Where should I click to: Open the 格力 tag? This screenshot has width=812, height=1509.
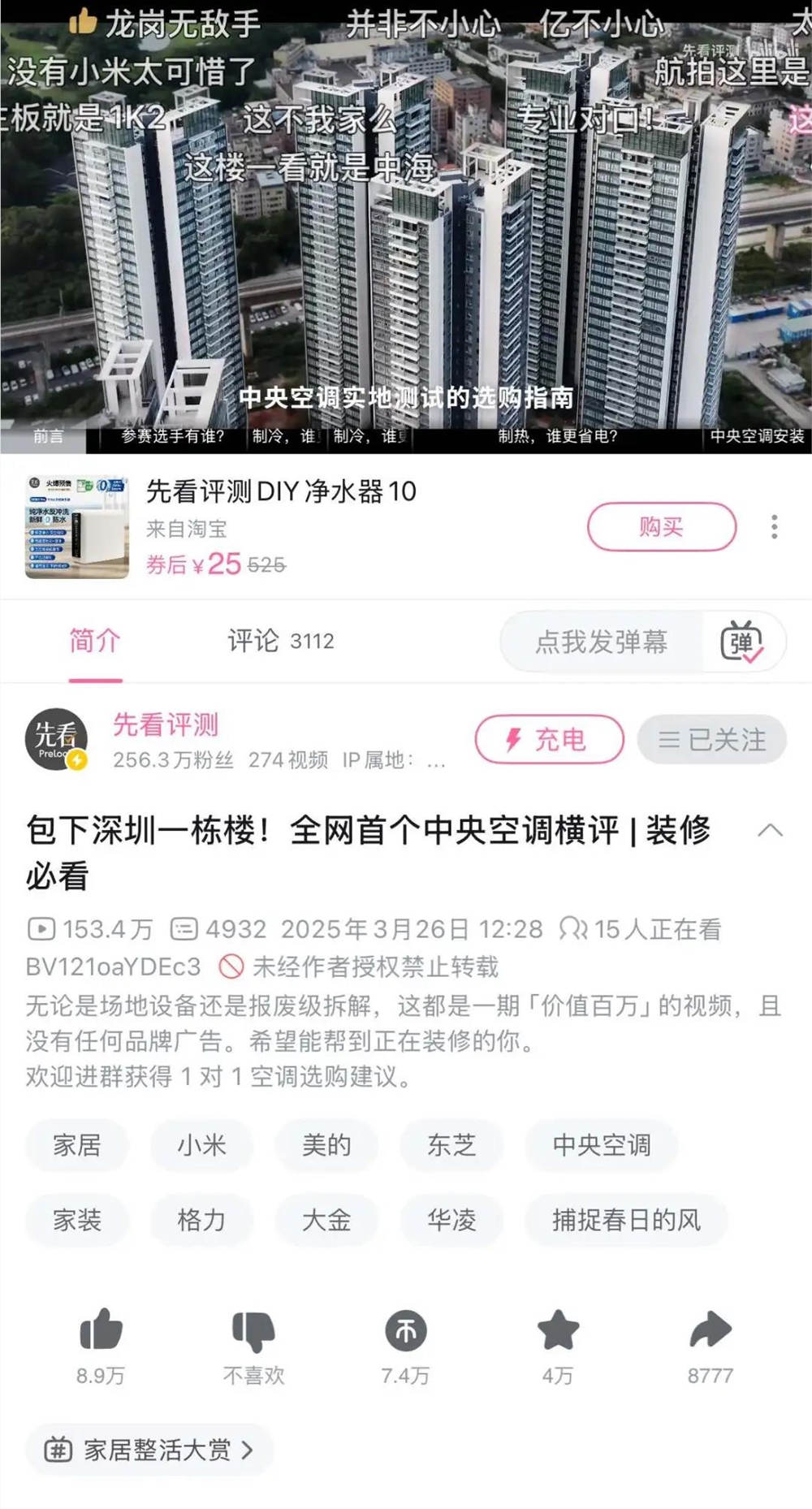(x=201, y=1221)
